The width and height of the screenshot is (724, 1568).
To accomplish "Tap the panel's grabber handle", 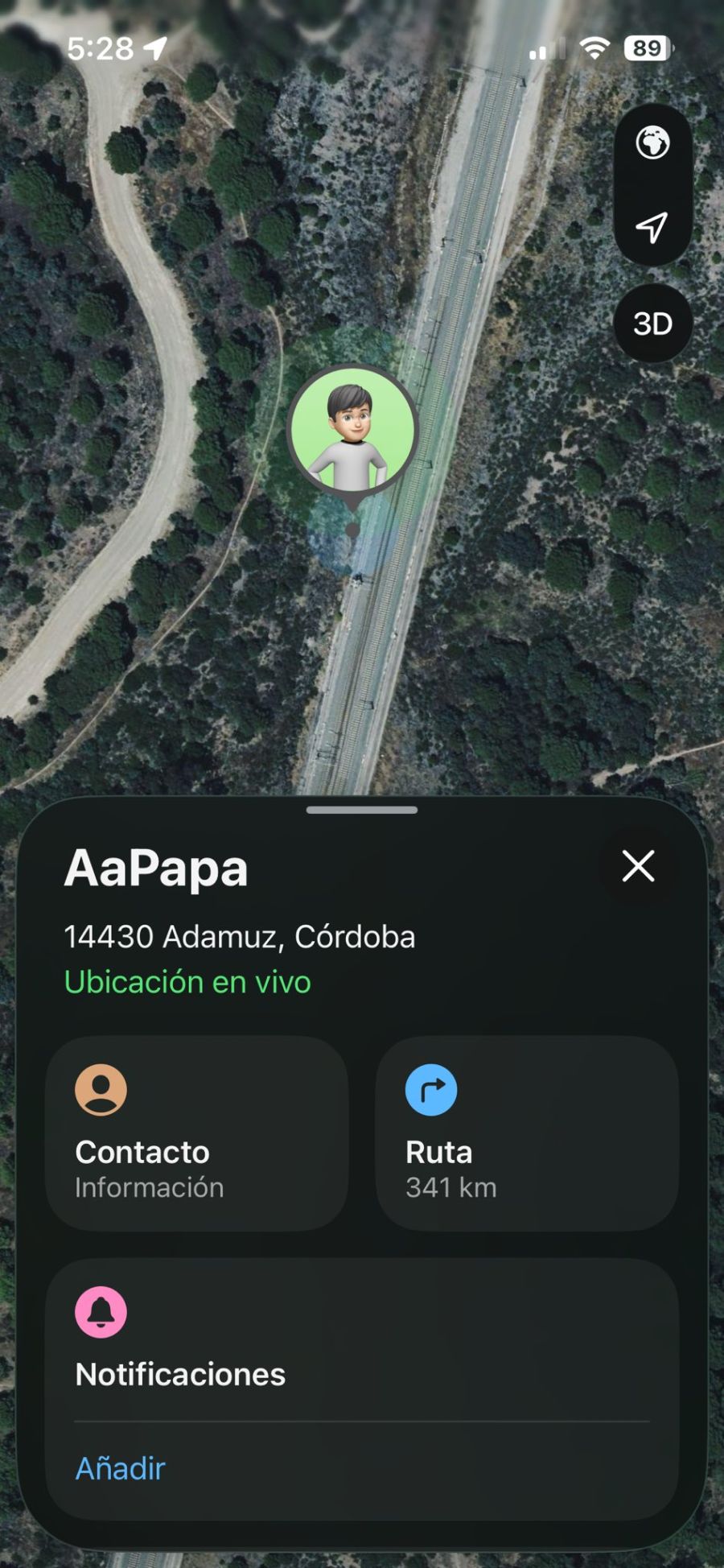I will [362, 810].
